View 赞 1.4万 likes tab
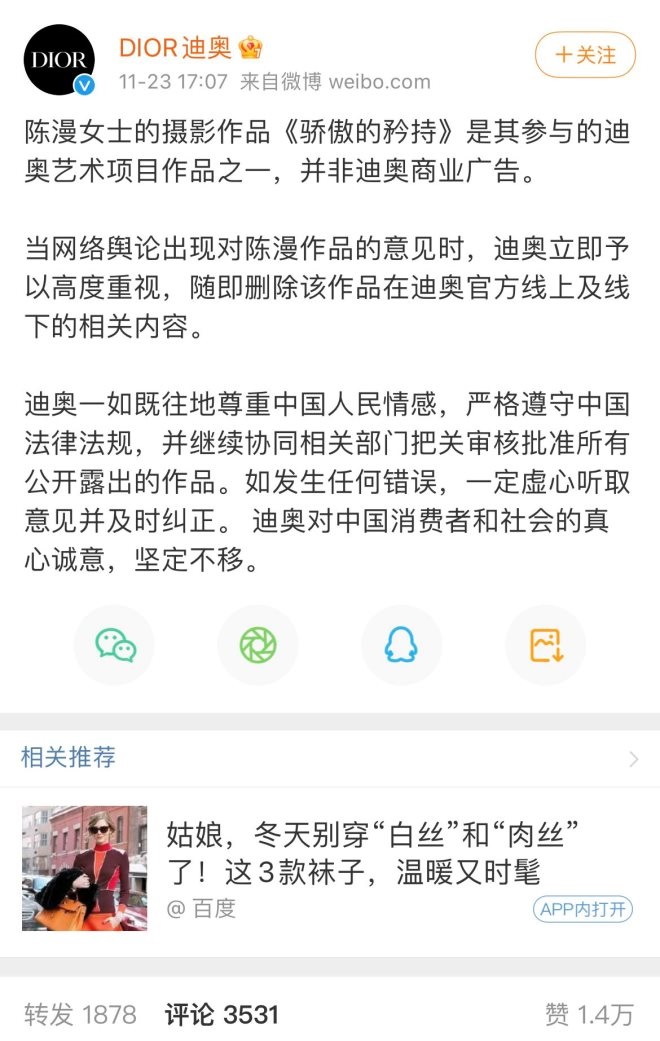660x1041 pixels. pyautogui.click(x=589, y=1014)
